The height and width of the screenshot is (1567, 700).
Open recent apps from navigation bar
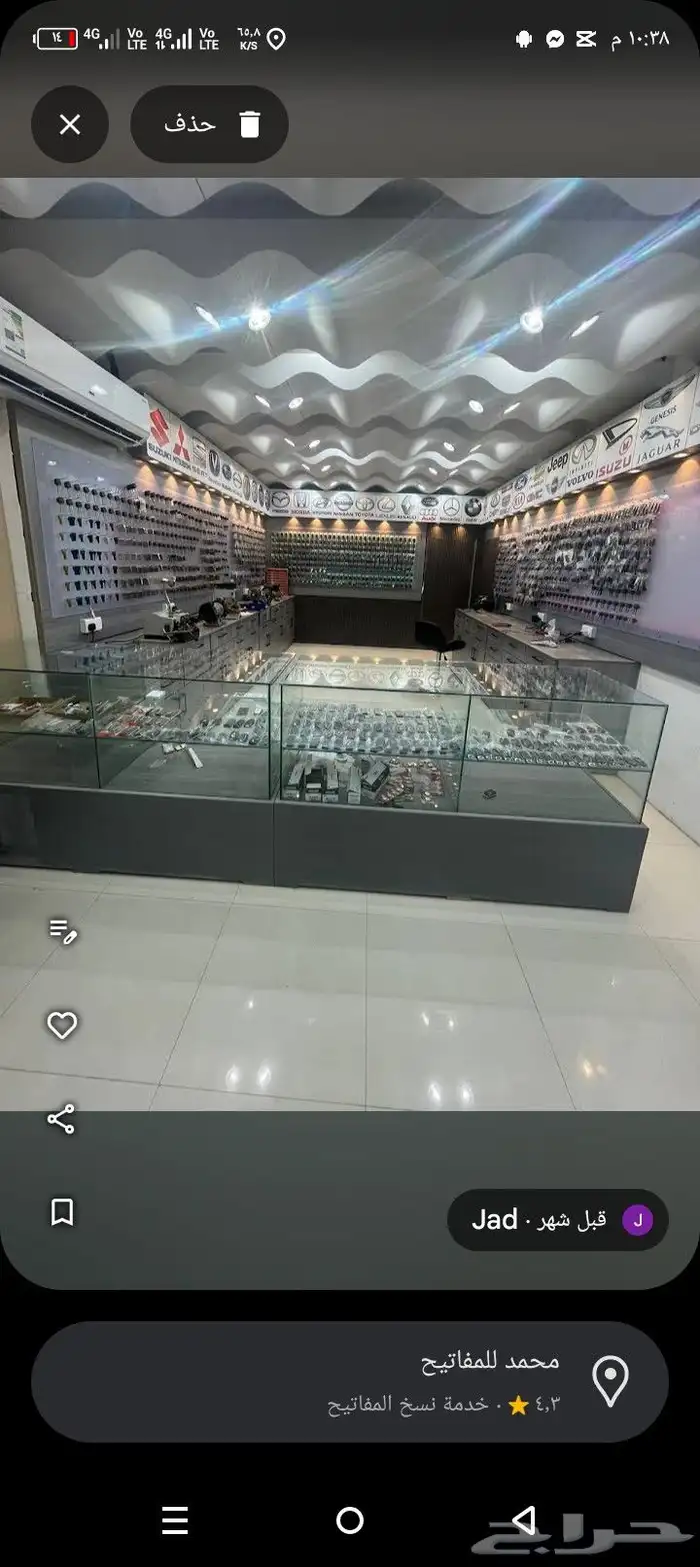pos(175,1520)
